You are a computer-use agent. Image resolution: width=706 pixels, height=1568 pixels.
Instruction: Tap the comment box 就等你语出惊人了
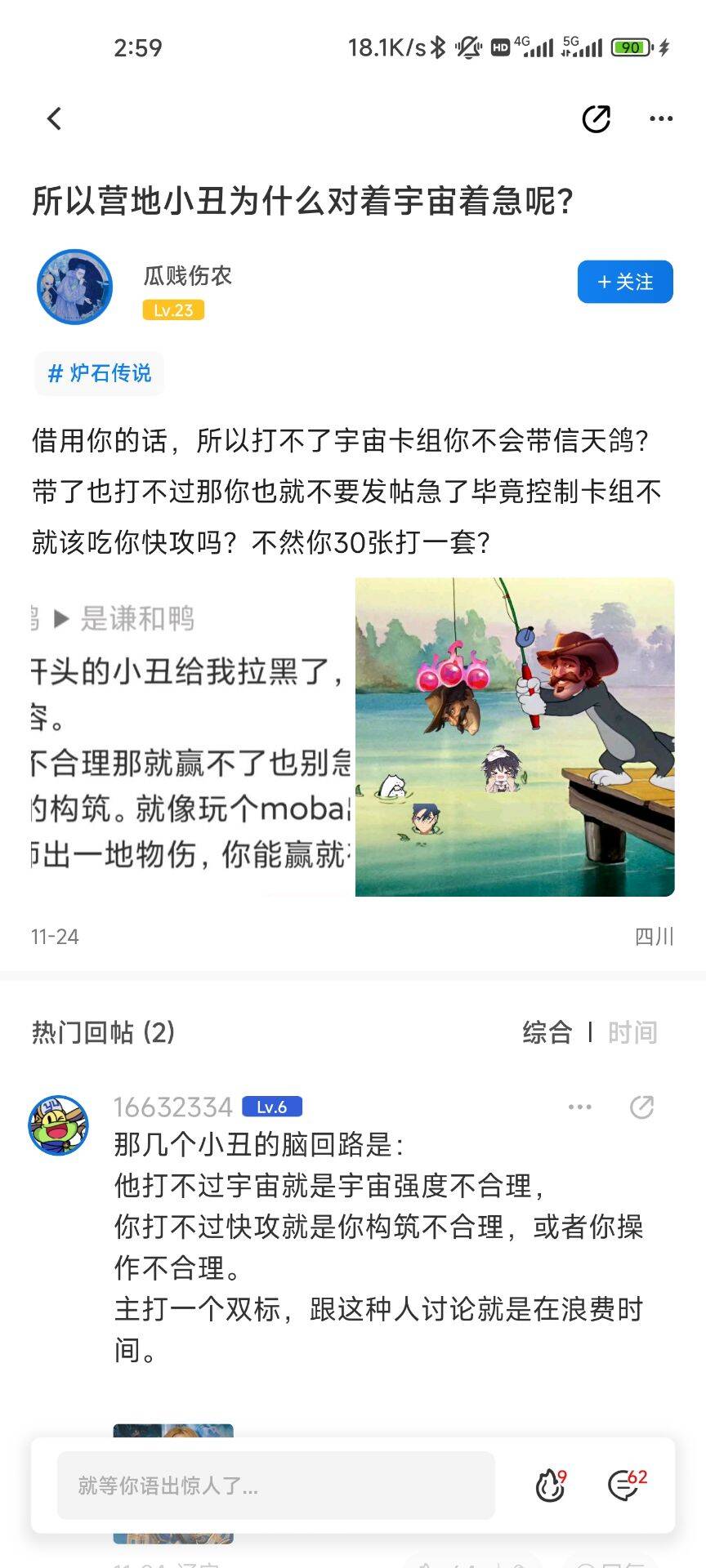coord(275,1486)
